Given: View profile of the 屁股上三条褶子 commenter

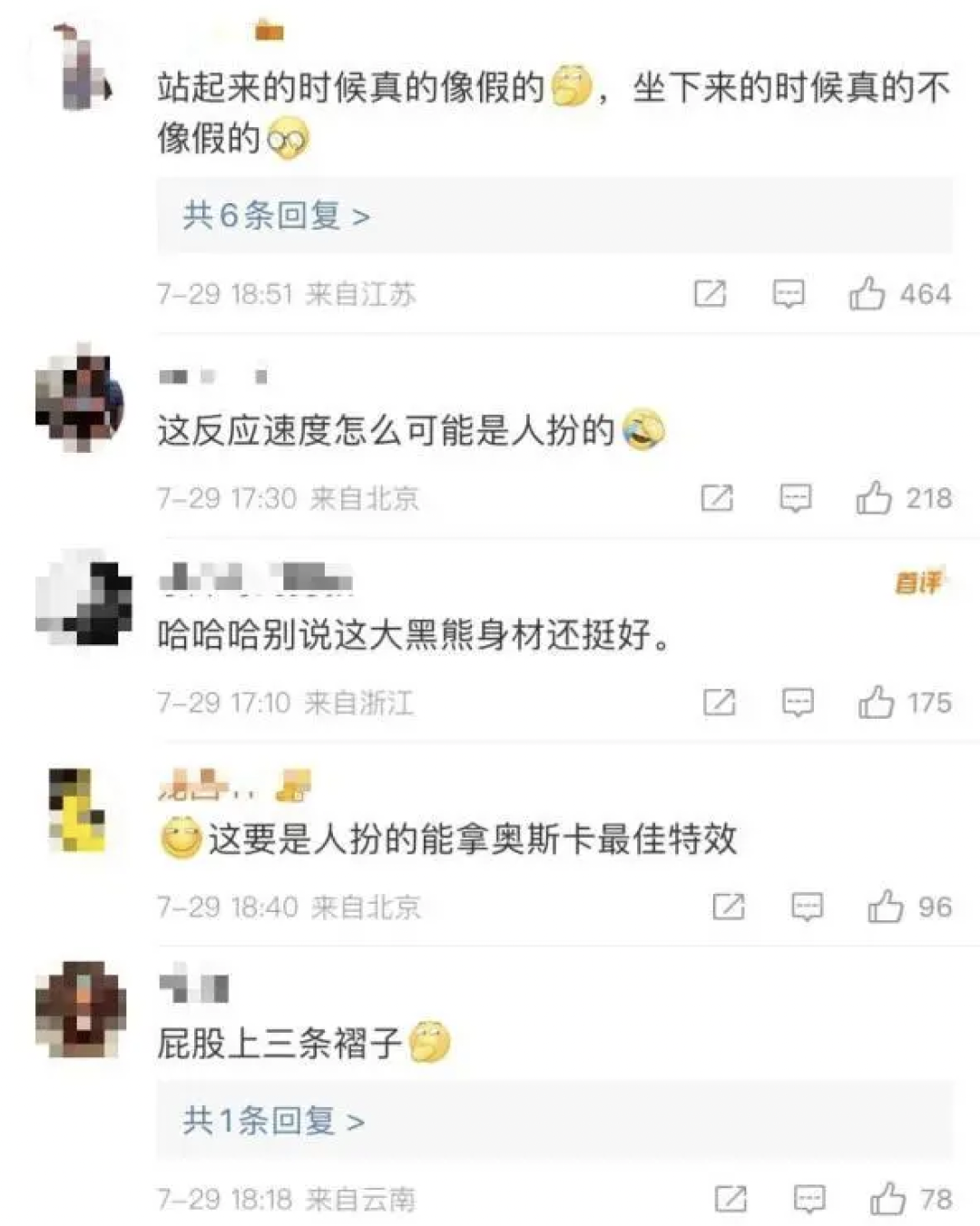Looking at the screenshot, I should point(81,1009).
